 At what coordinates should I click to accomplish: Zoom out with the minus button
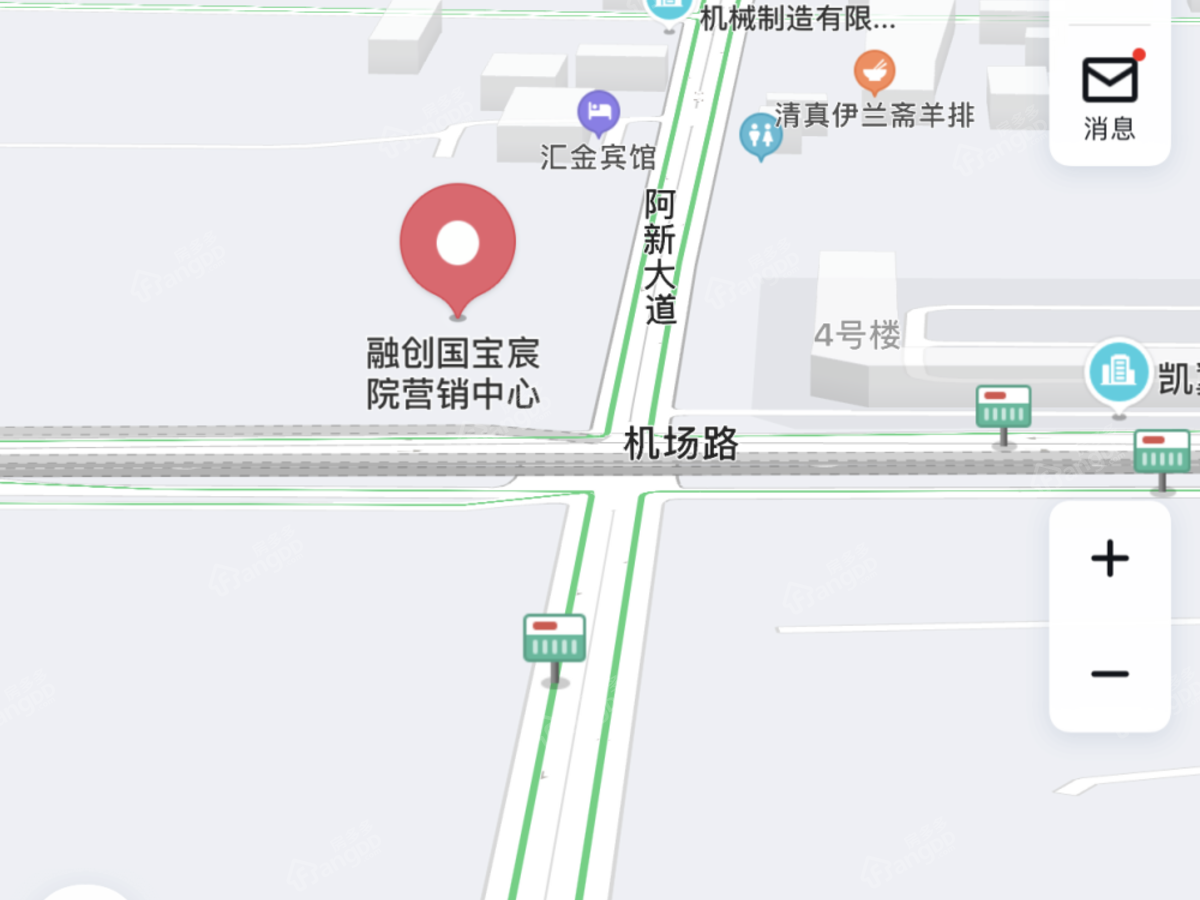[x=1109, y=674]
